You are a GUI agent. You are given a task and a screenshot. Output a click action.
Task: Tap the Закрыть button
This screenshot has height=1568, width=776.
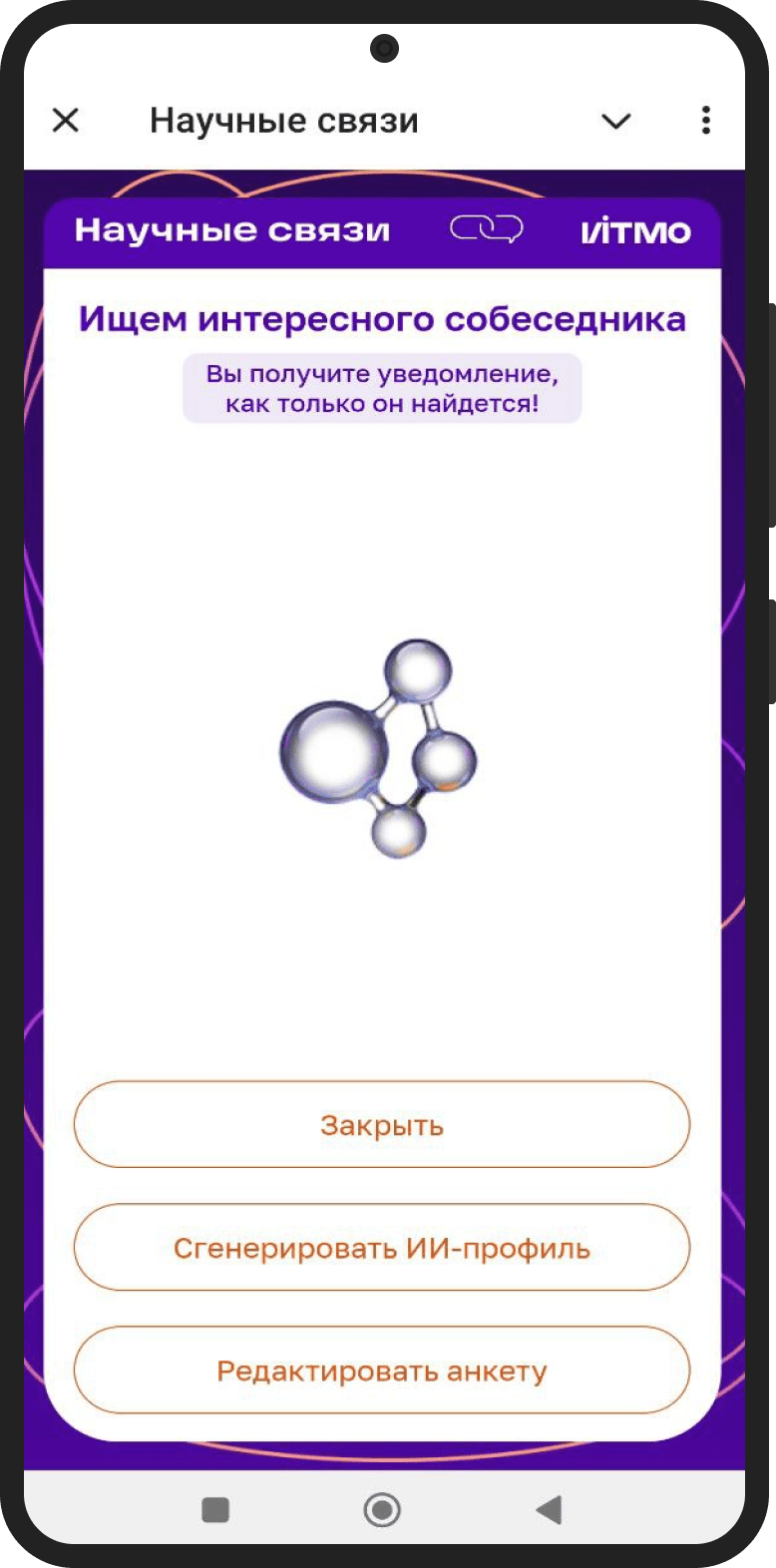pos(382,1125)
